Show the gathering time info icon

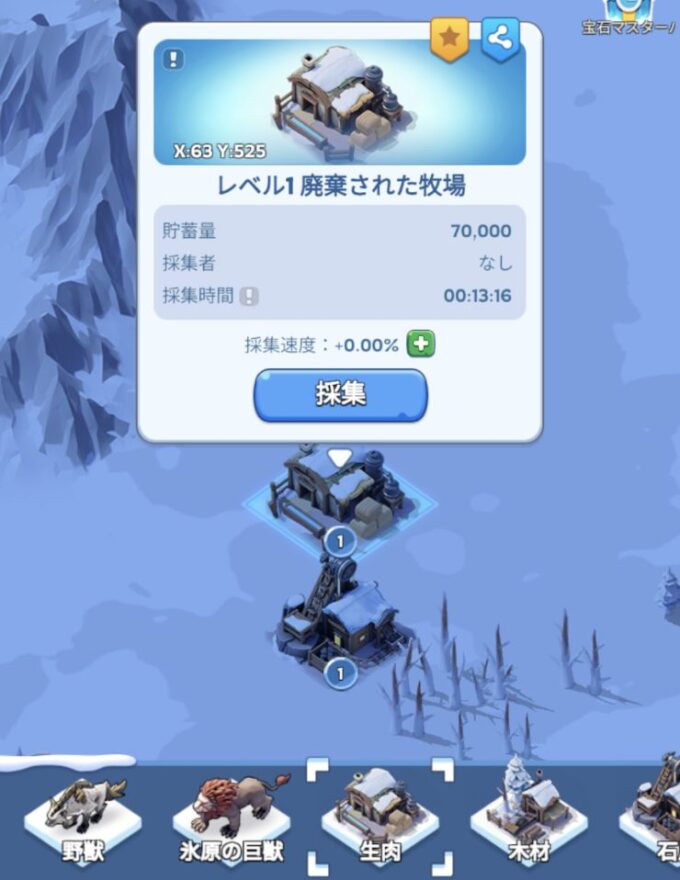(249, 296)
